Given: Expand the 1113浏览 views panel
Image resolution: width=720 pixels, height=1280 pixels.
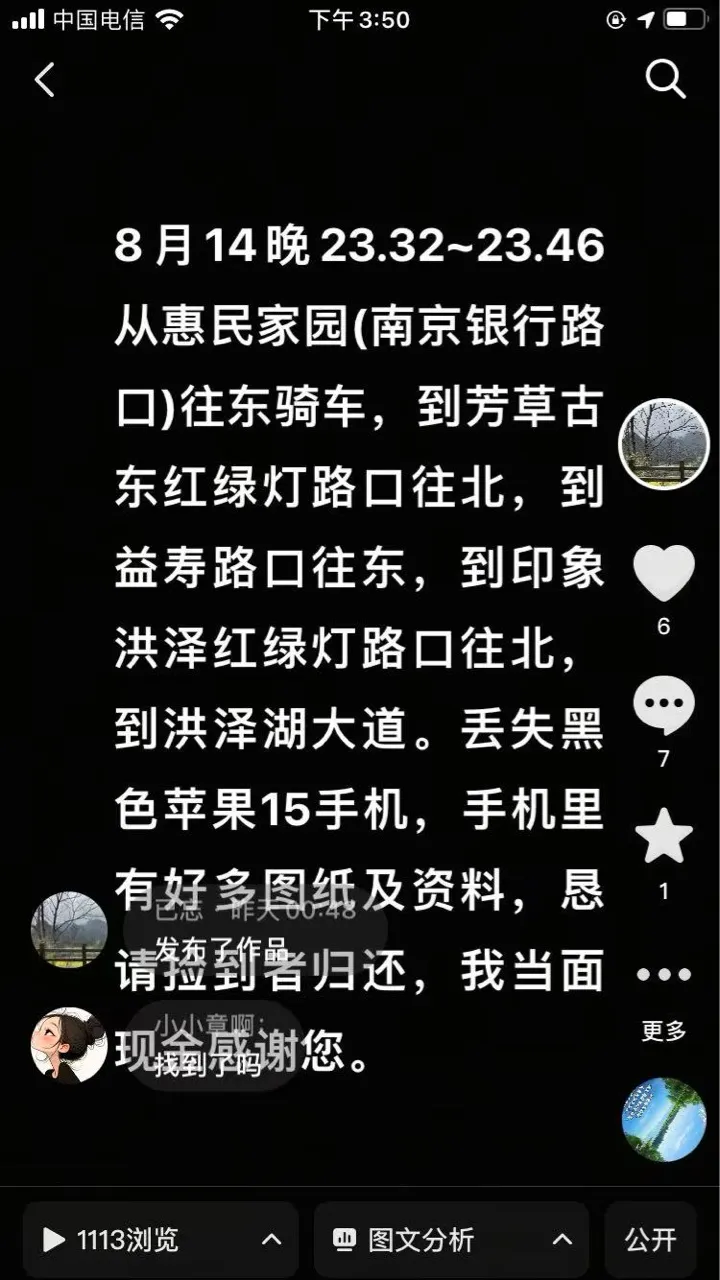Looking at the screenshot, I should pyautogui.click(x=161, y=1240).
